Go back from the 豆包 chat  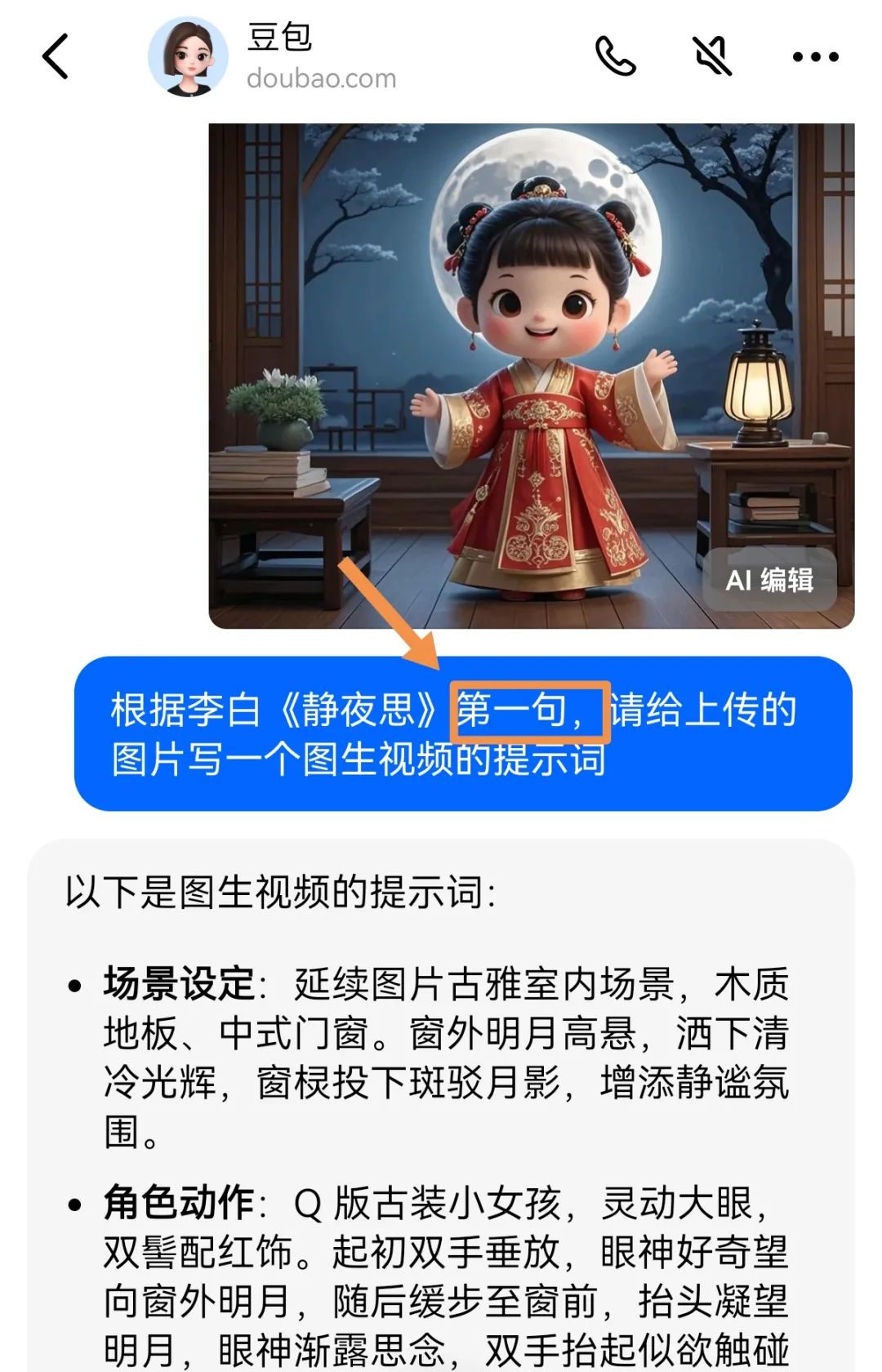[56, 56]
